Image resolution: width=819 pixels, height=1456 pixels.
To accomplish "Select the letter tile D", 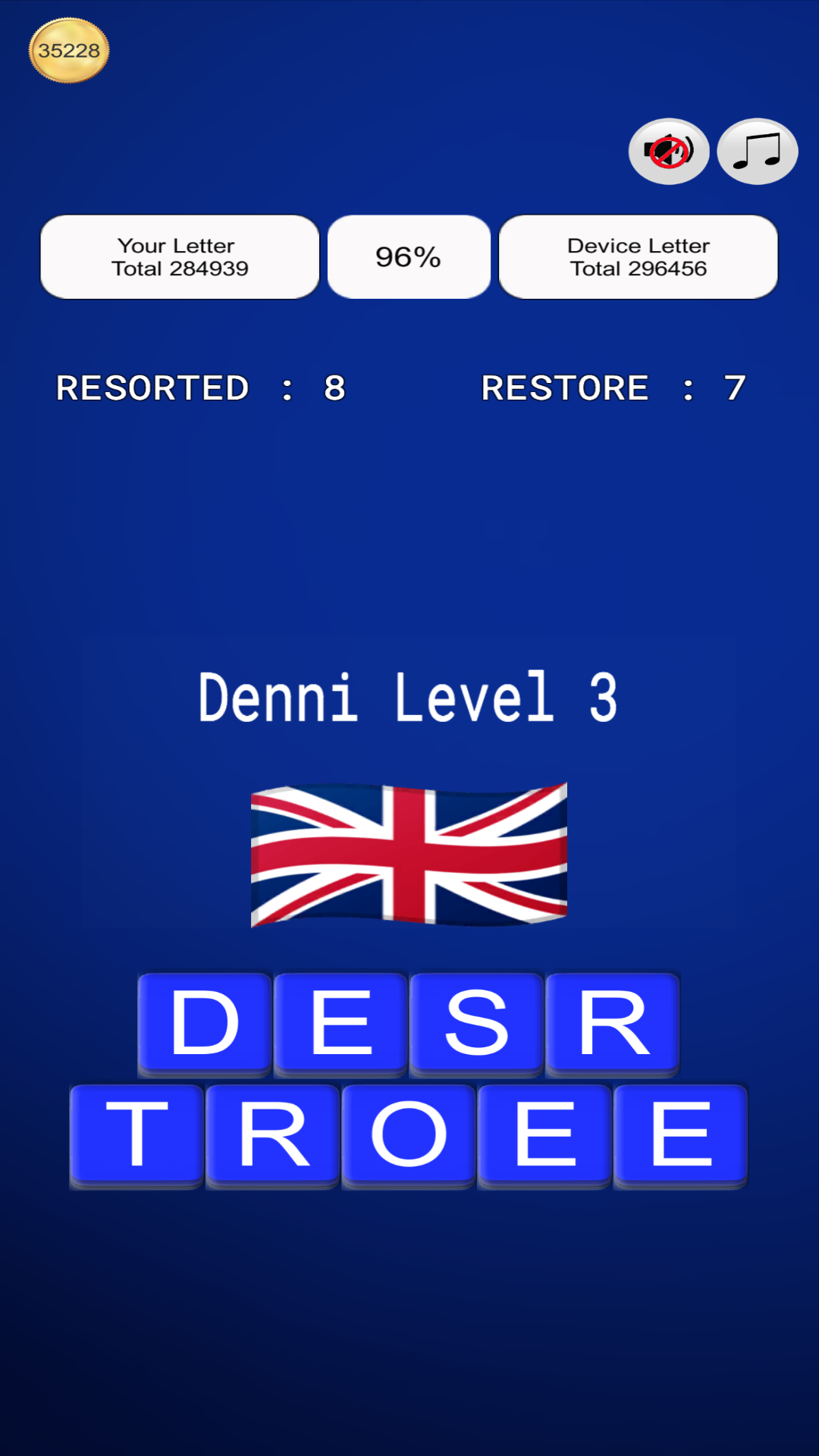I will click(x=203, y=1022).
